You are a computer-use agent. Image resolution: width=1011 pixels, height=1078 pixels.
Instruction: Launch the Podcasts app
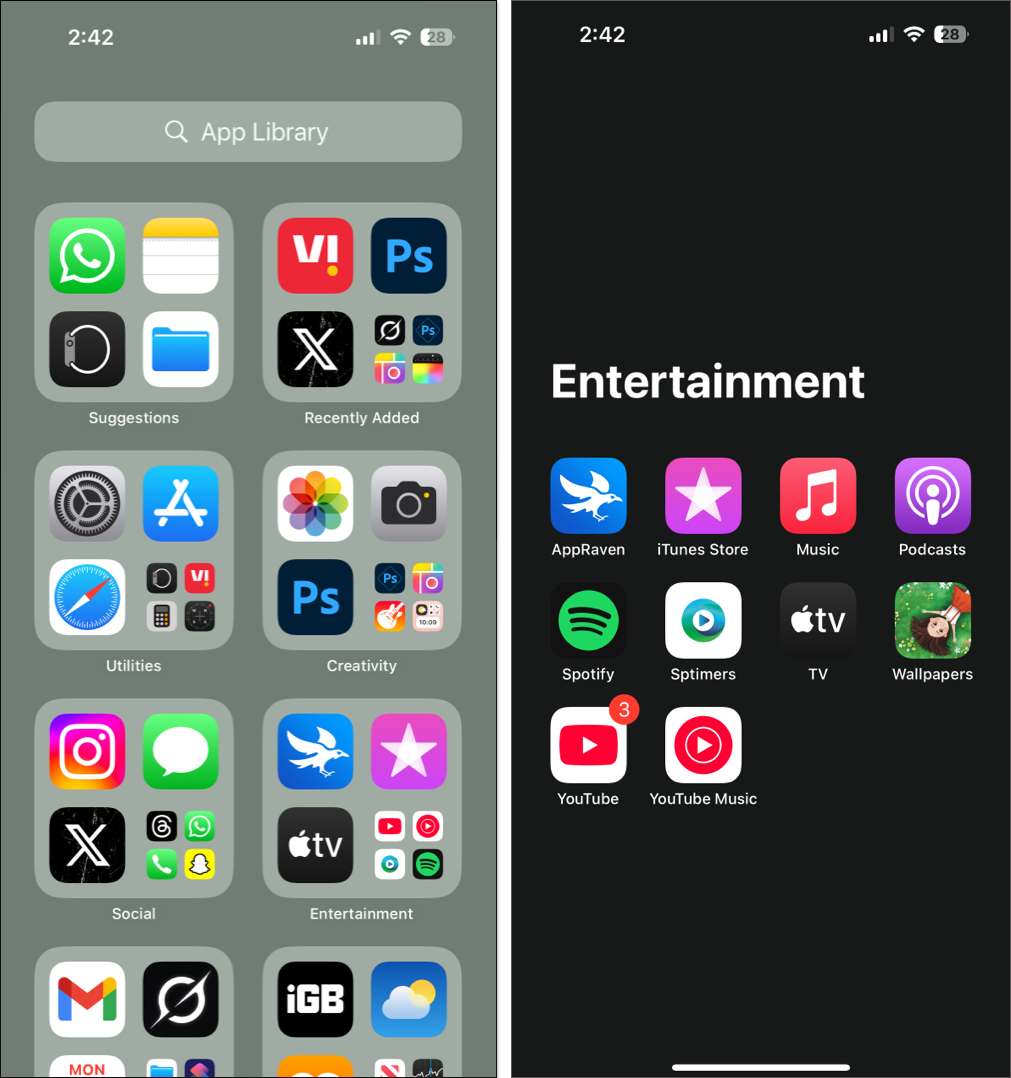932,495
